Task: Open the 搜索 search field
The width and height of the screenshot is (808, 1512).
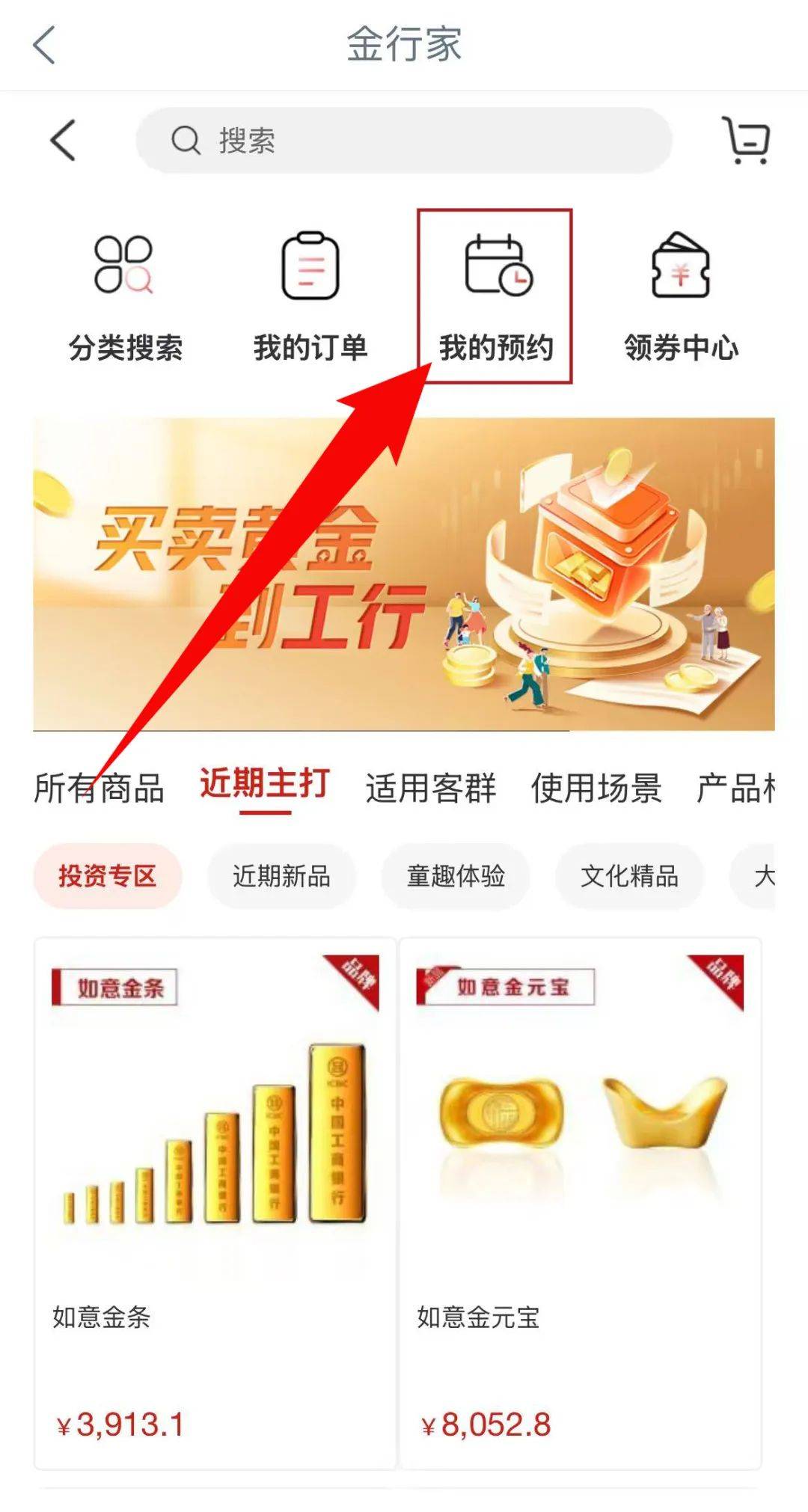Action: pyautogui.click(x=404, y=140)
